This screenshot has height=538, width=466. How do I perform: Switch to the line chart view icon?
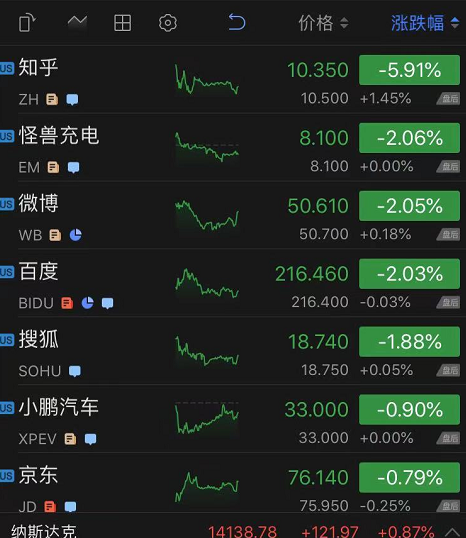click(77, 22)
